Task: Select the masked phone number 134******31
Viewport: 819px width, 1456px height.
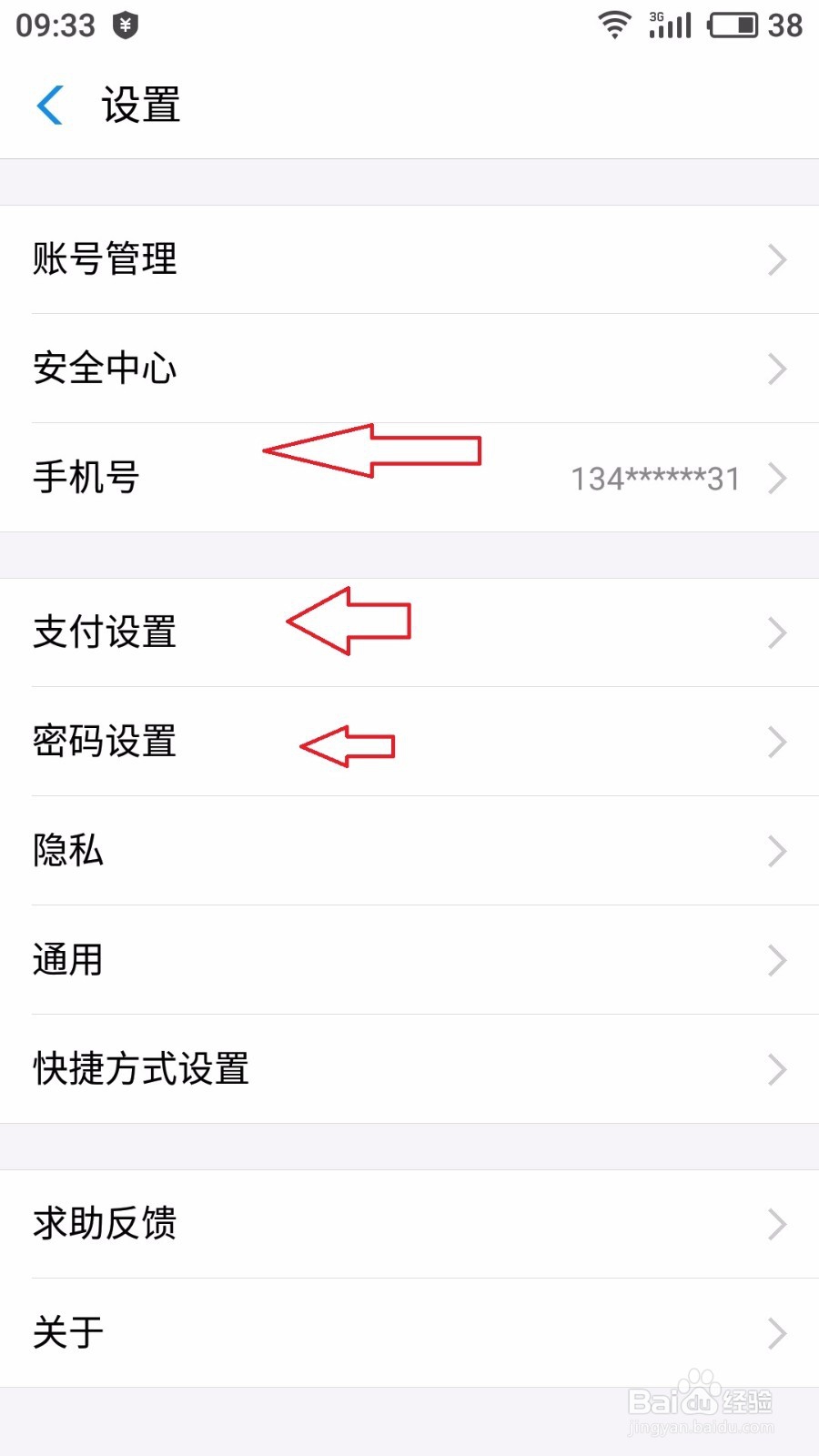Action: pyautogui.click(x=653, y=479)
